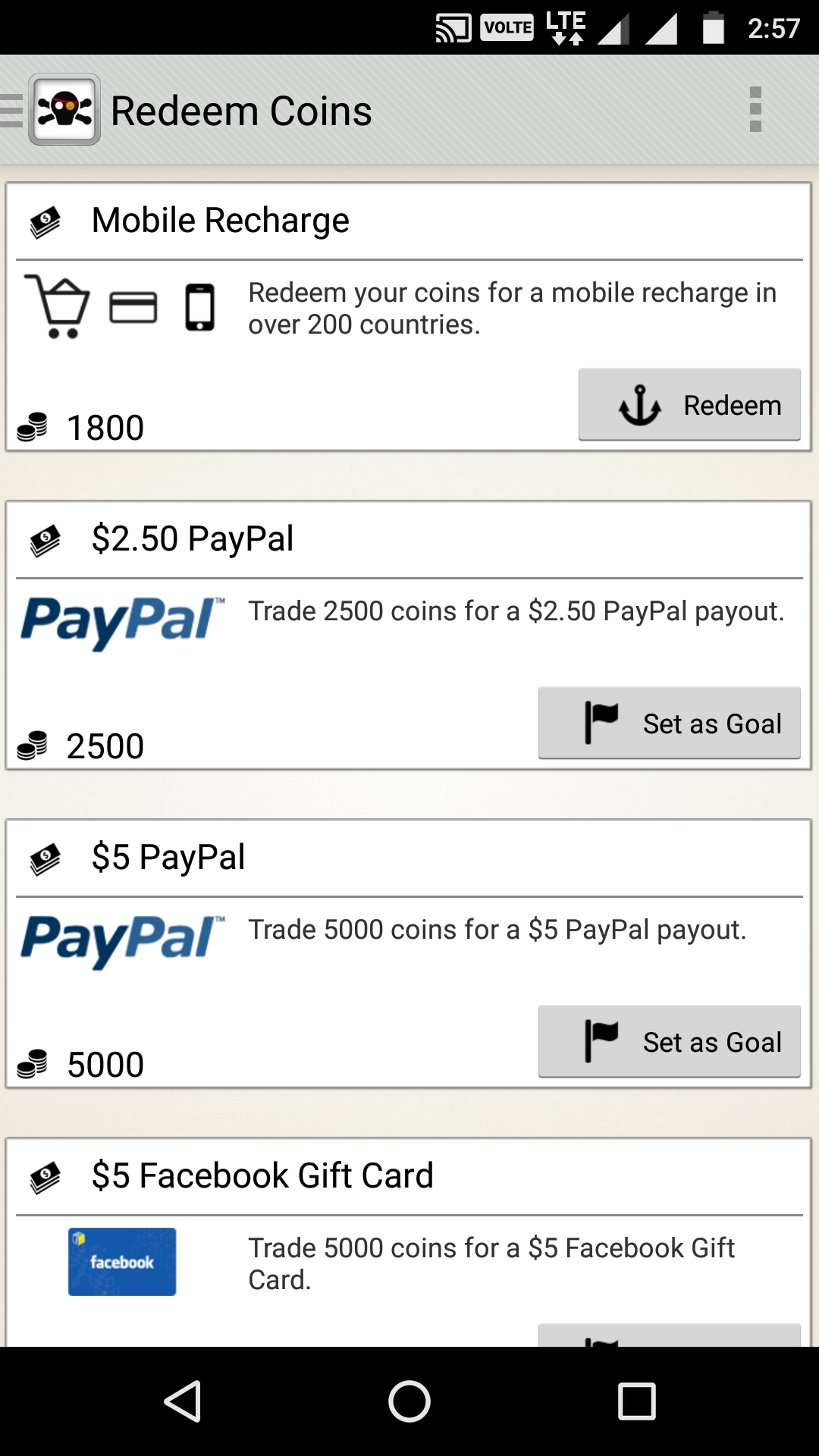Set $5 PayPal as goal

pos(669,1042)
